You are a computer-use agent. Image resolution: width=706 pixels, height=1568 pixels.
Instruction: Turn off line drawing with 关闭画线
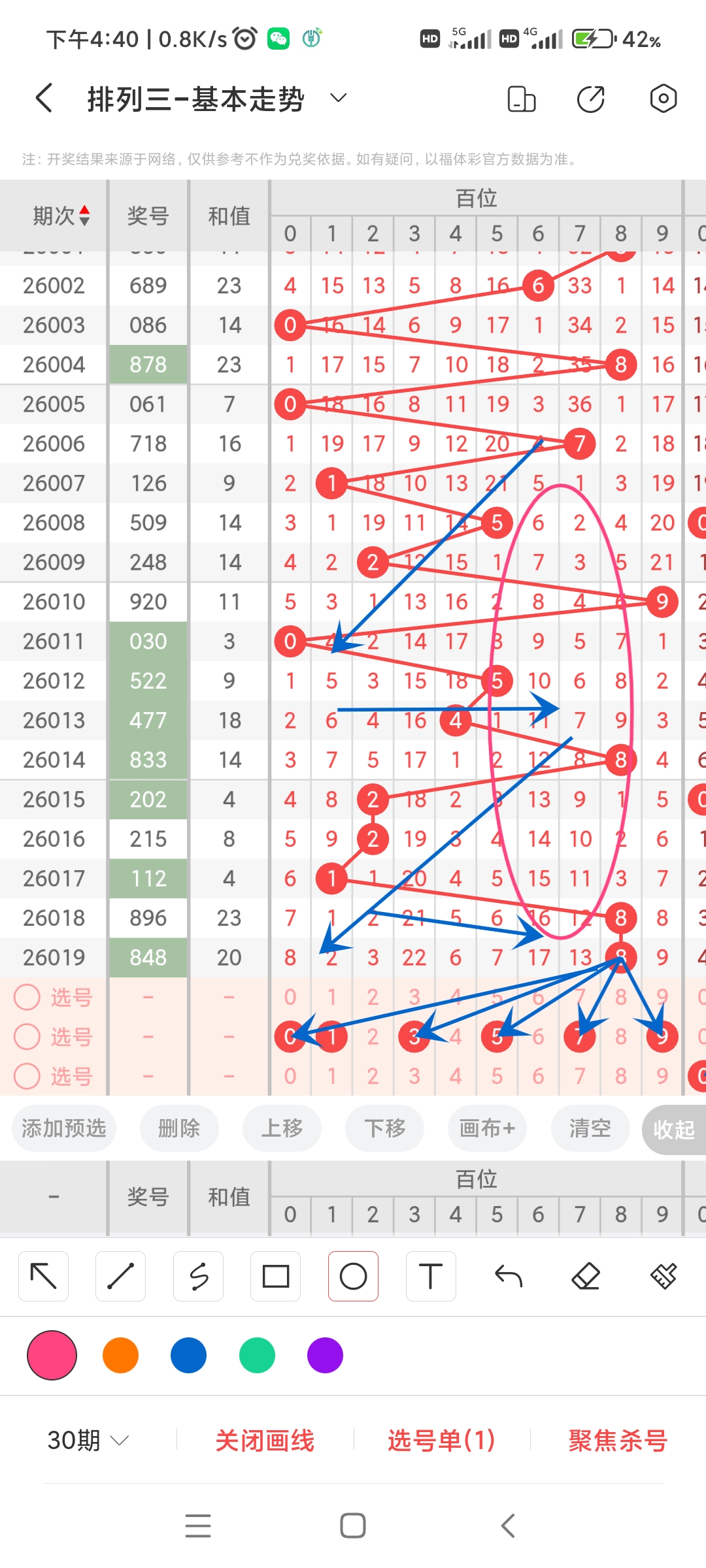[265, 1440]
